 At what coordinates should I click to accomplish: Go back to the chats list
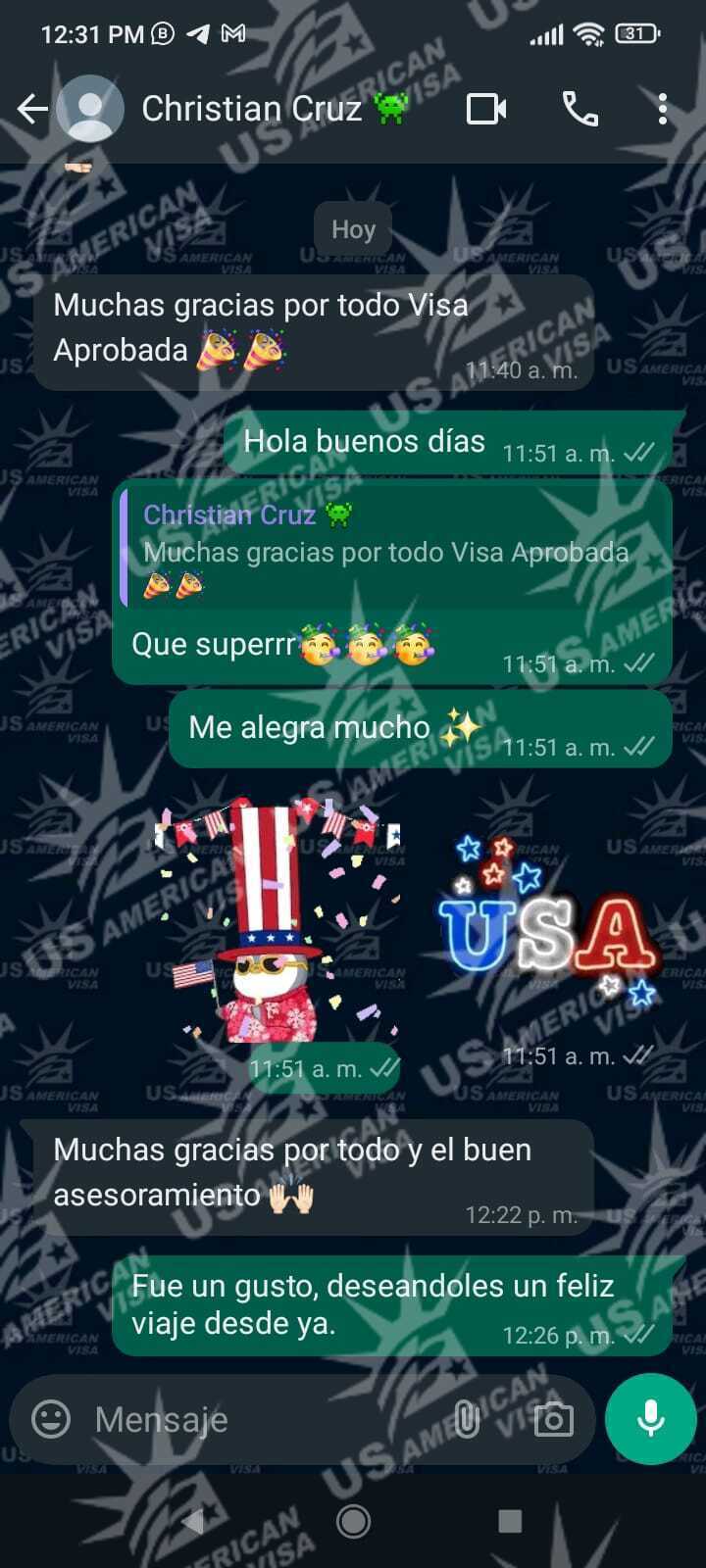point(31,109)
